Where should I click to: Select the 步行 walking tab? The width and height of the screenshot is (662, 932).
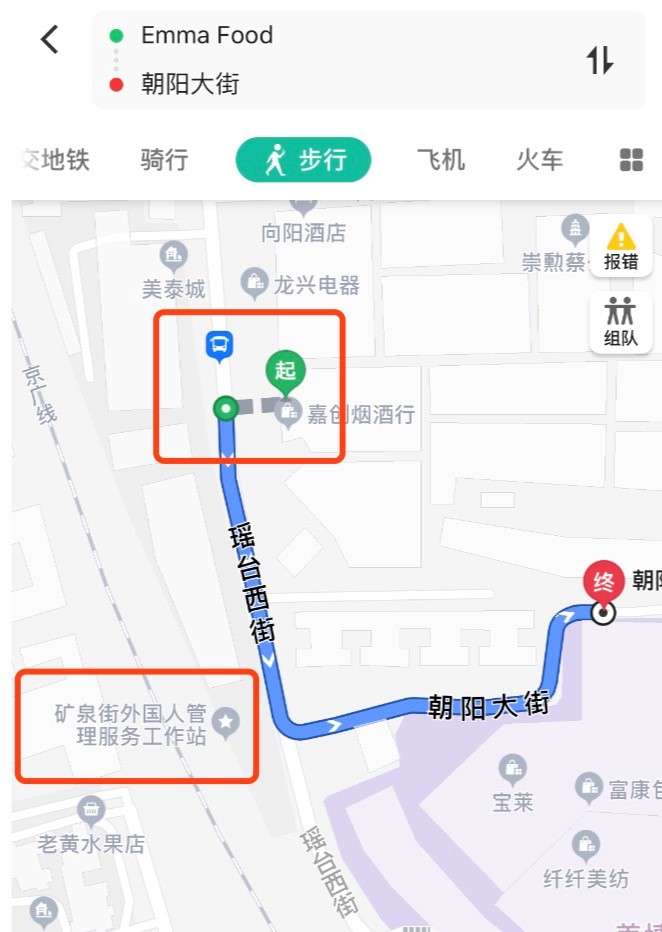[303, 160]
